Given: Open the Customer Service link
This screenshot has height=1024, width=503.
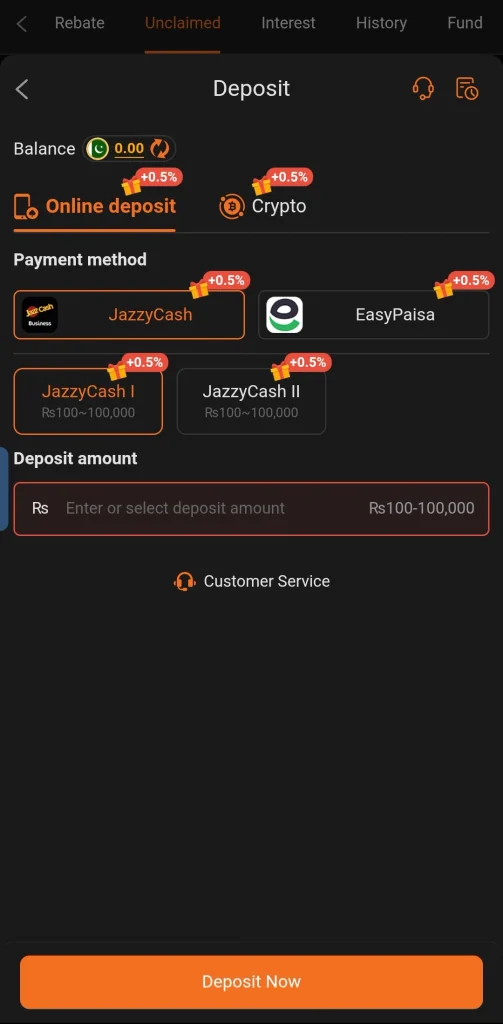Looking at the screenshot, I should [x=252, y=581].
